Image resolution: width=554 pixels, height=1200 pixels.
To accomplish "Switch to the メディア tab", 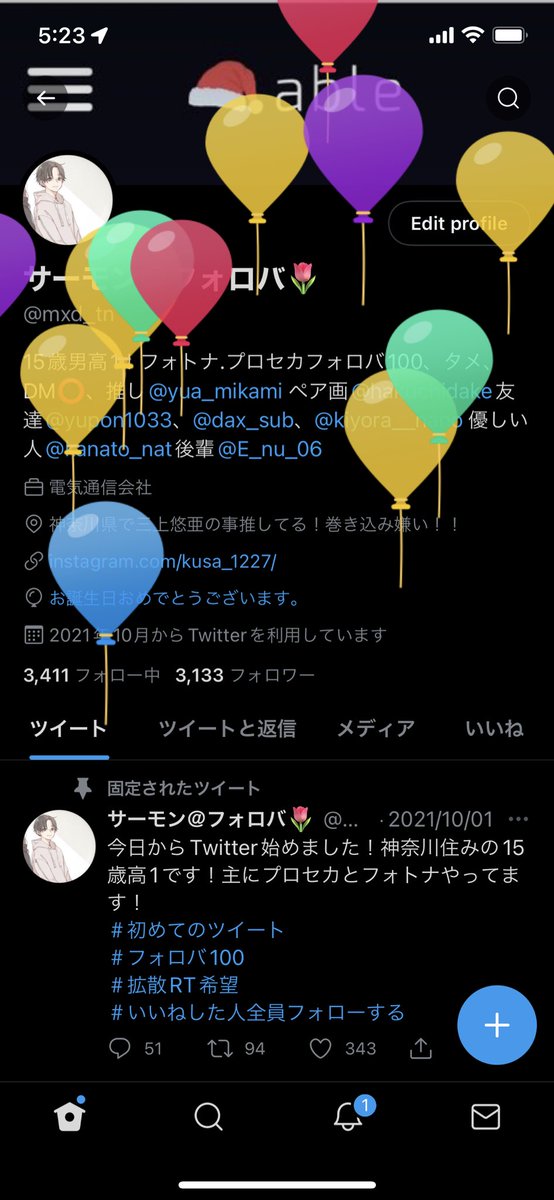I will [375, 728].
